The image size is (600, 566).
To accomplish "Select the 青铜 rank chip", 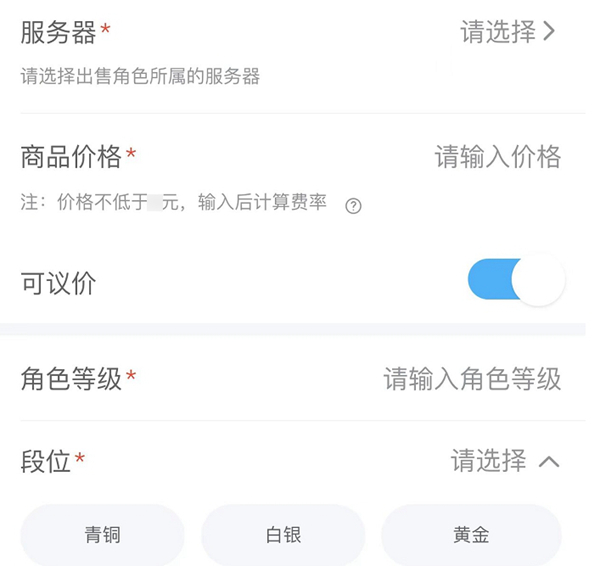I will pos(103,535).
